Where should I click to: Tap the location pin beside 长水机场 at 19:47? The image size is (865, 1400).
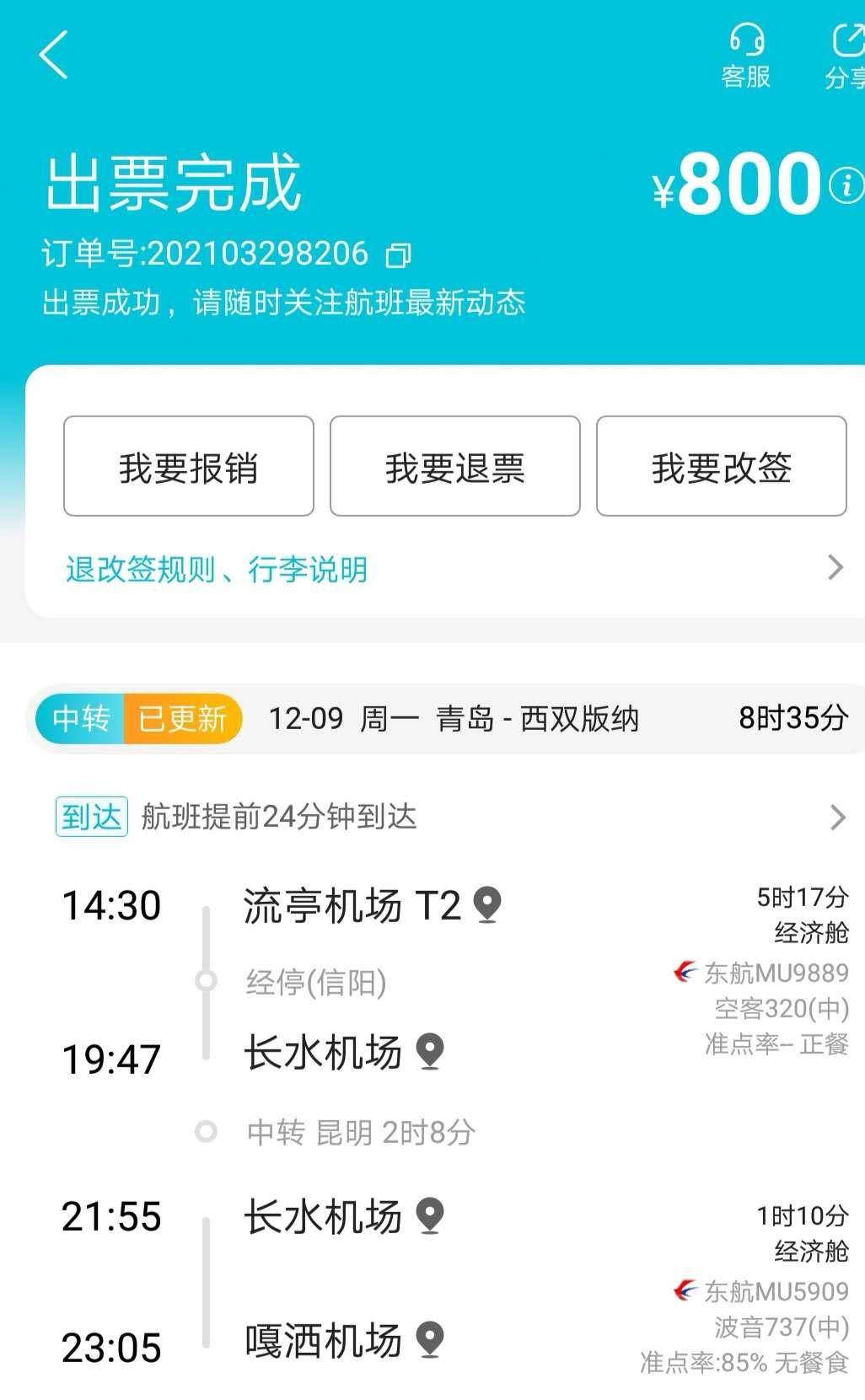(x=431, y=1051)
